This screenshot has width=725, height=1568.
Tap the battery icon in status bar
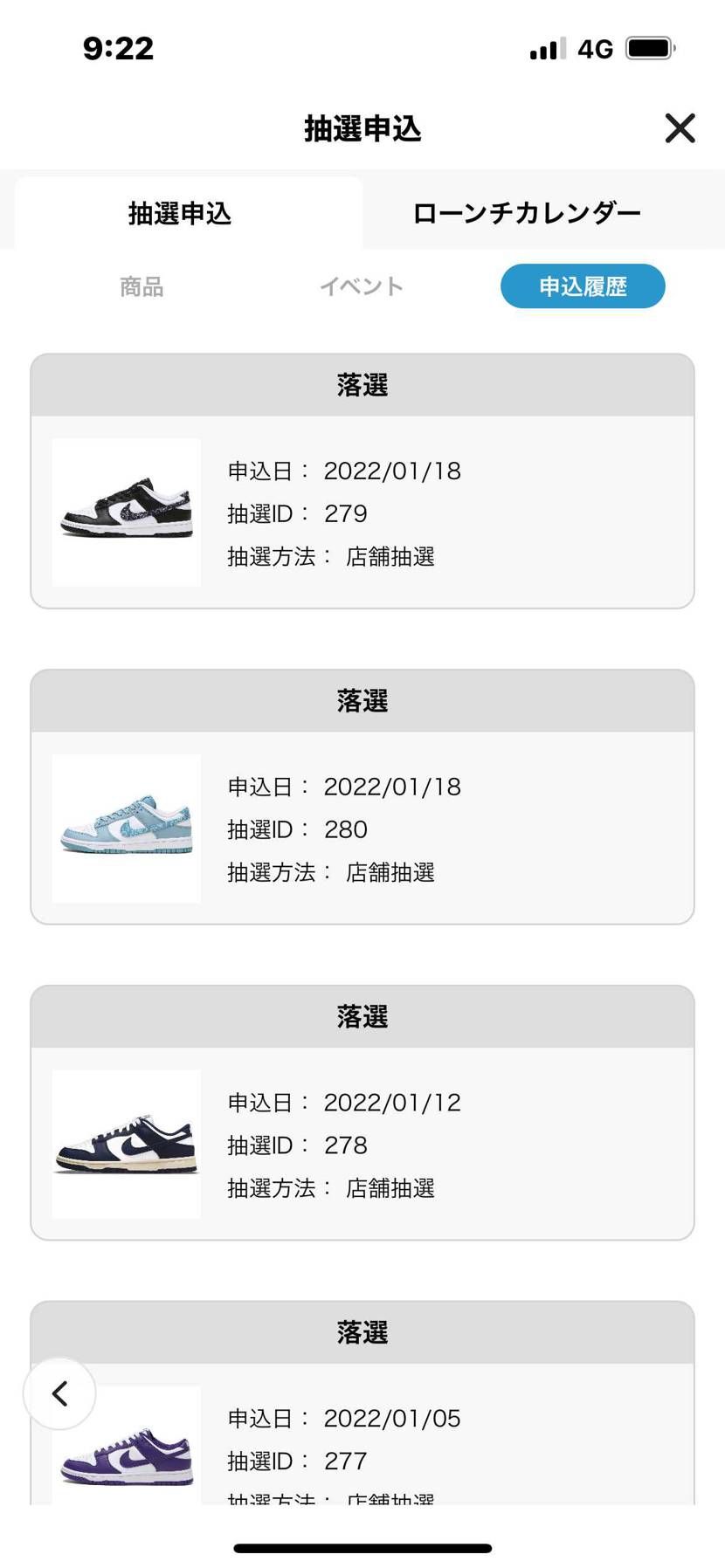point(646,48)
